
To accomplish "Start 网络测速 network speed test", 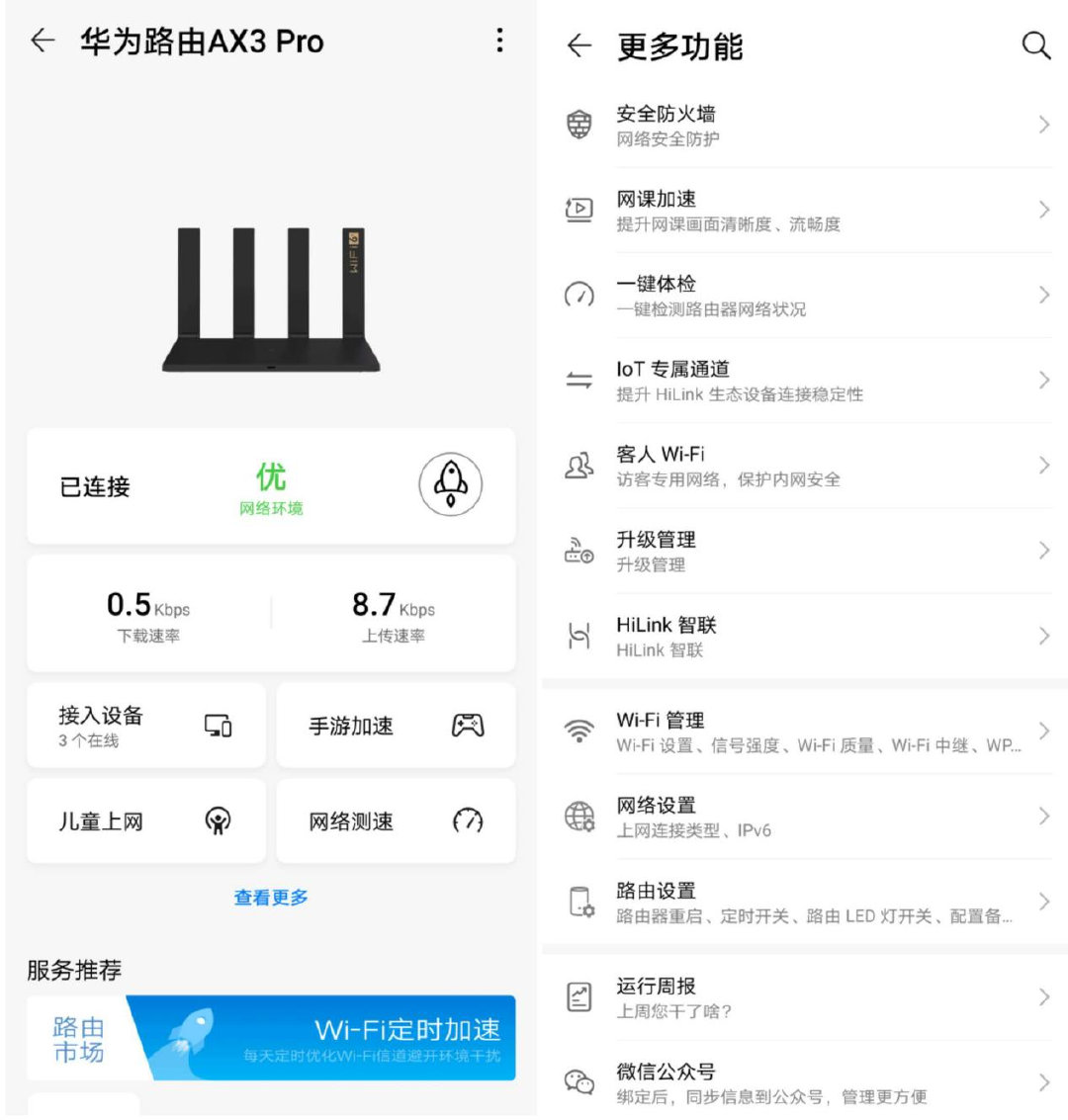I will point(396,820).
